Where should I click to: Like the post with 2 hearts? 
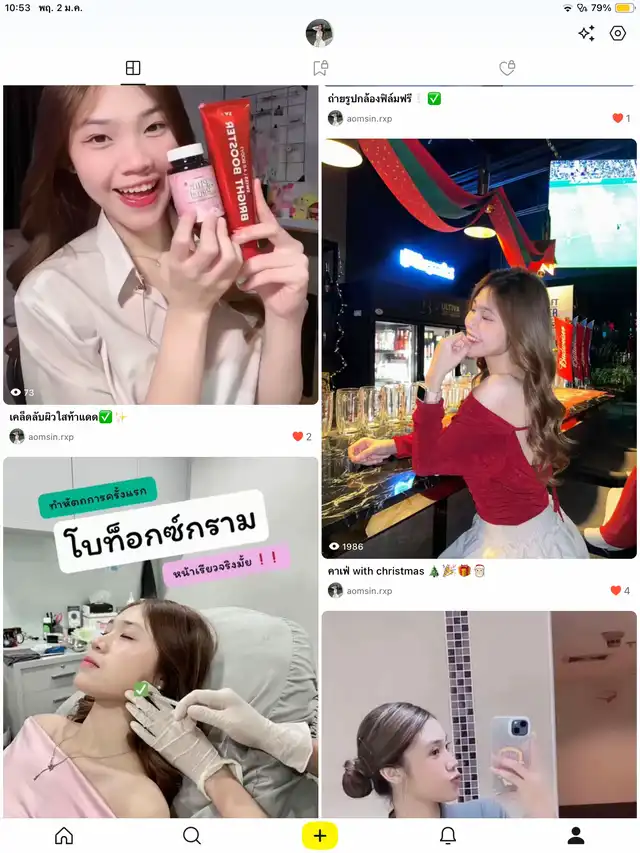298,436
